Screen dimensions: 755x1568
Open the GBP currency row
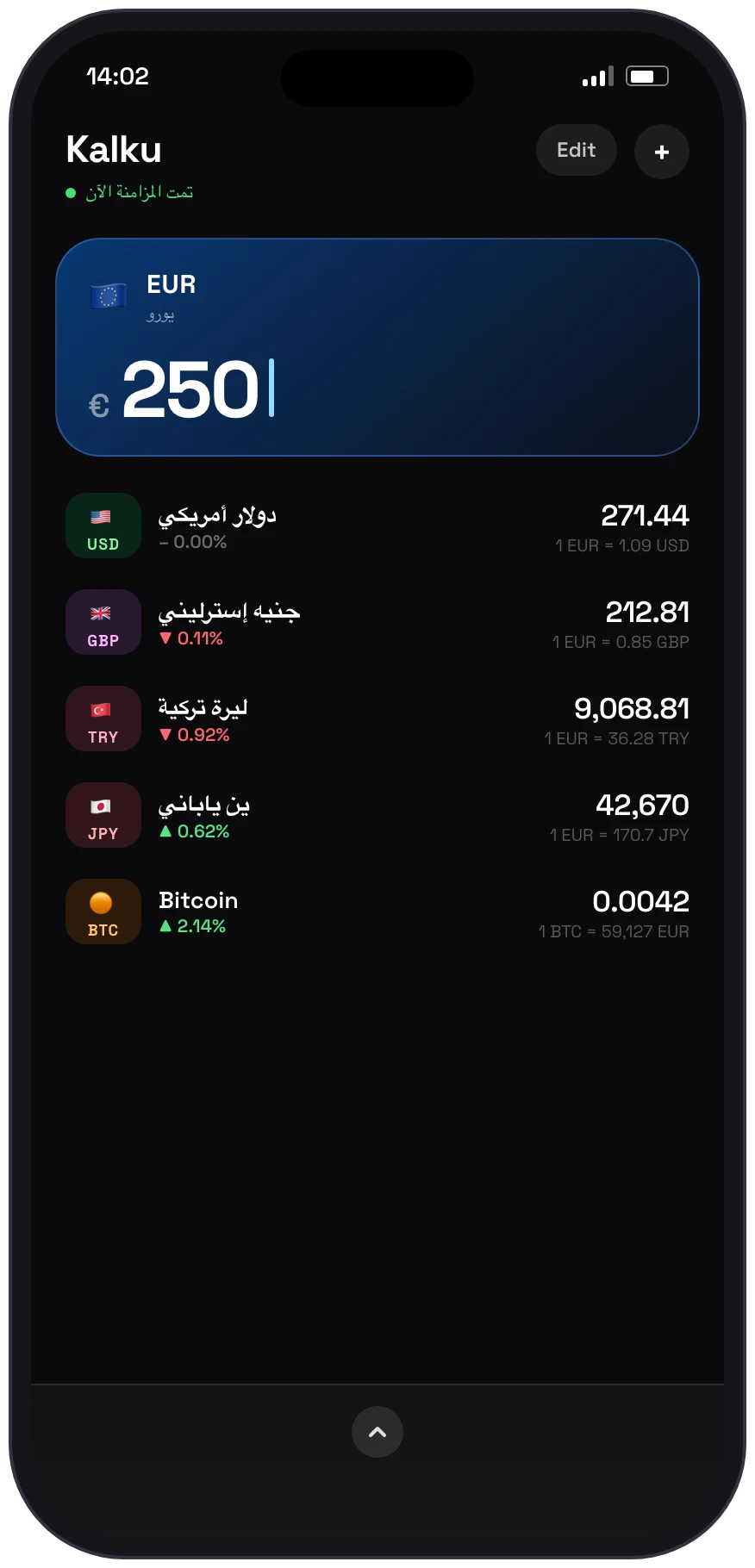(x=377, y=622)
